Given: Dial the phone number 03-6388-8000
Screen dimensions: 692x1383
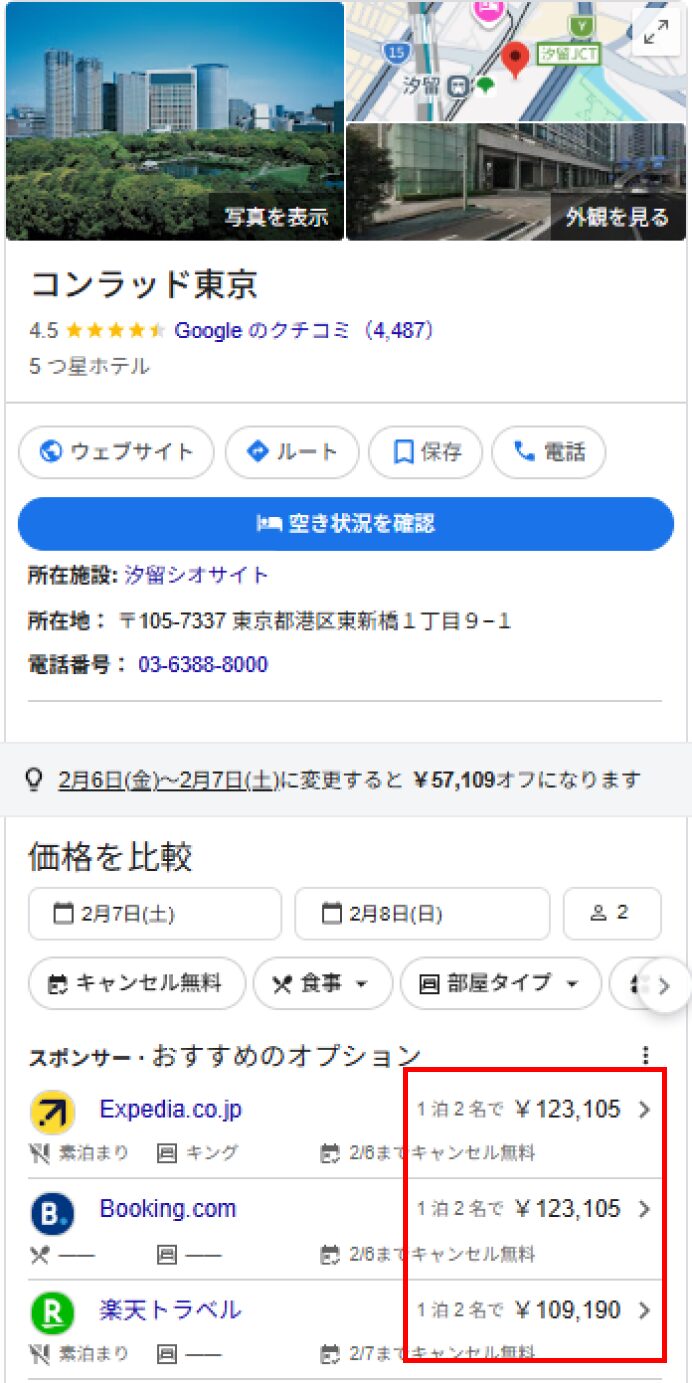Looking at the screenshot, I should pyautogui.click(x=203, y=664).
